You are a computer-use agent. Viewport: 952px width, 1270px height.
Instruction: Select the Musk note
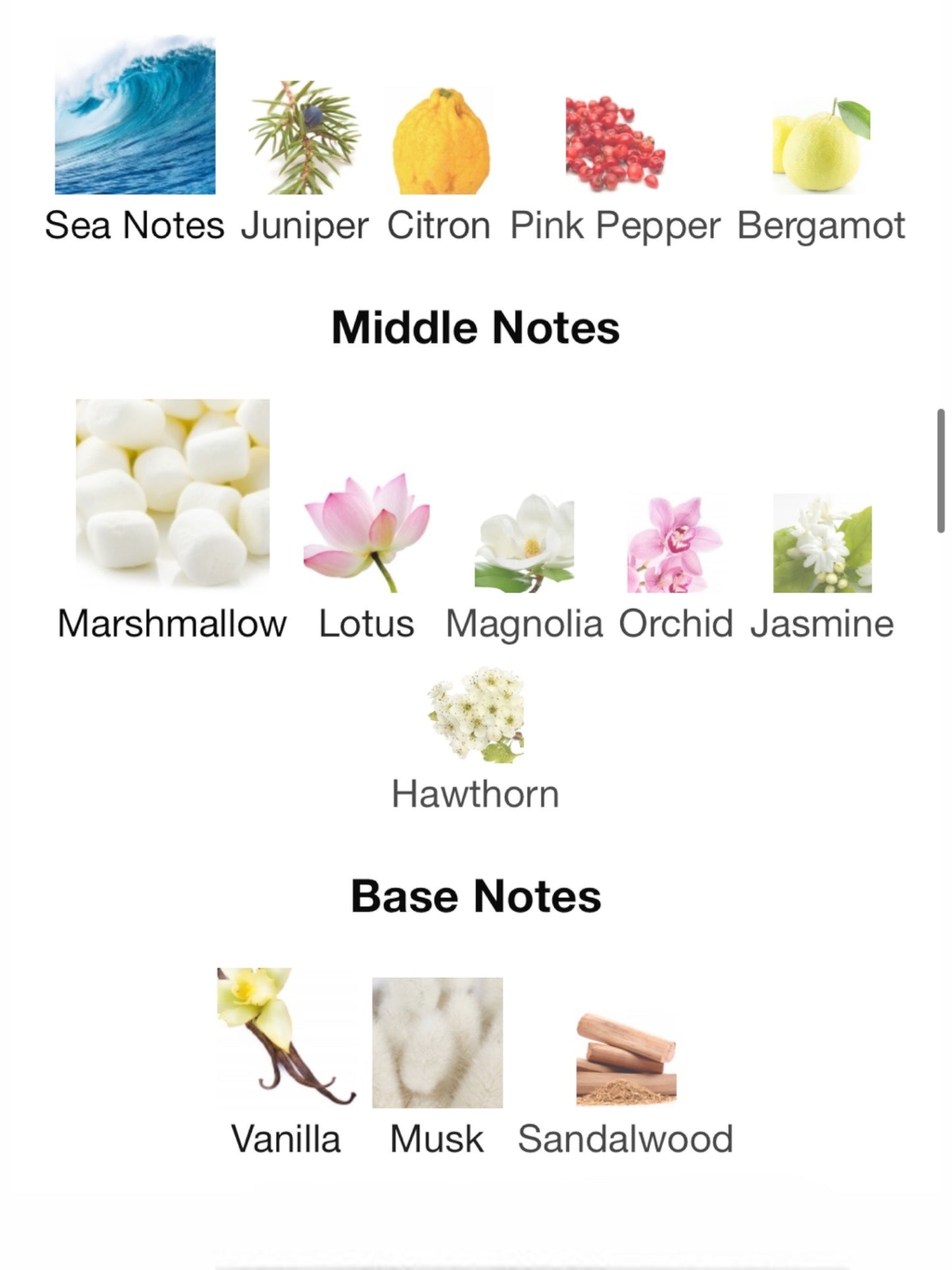click(x=437, y=1043)
